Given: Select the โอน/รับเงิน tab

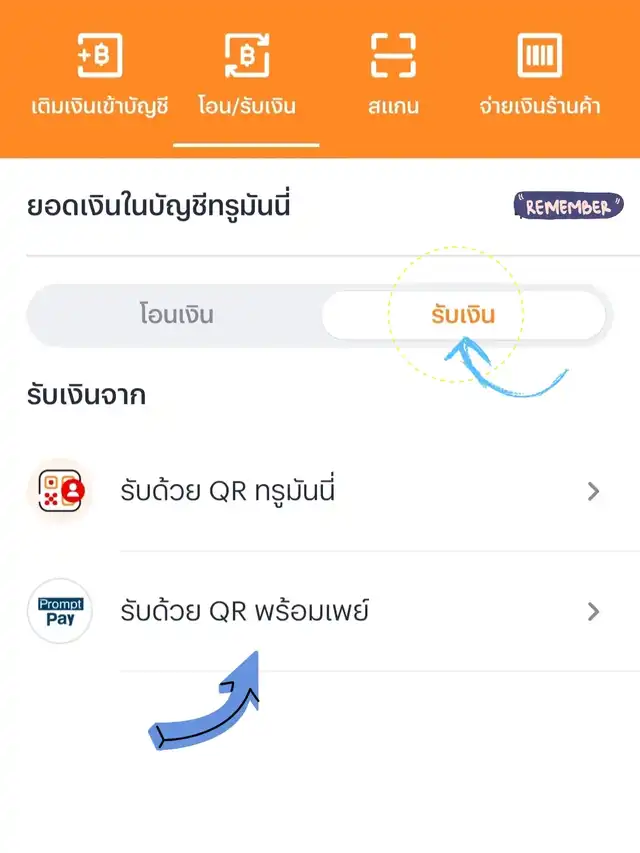Looking at the screenshot, I should (x=246, y=74).
